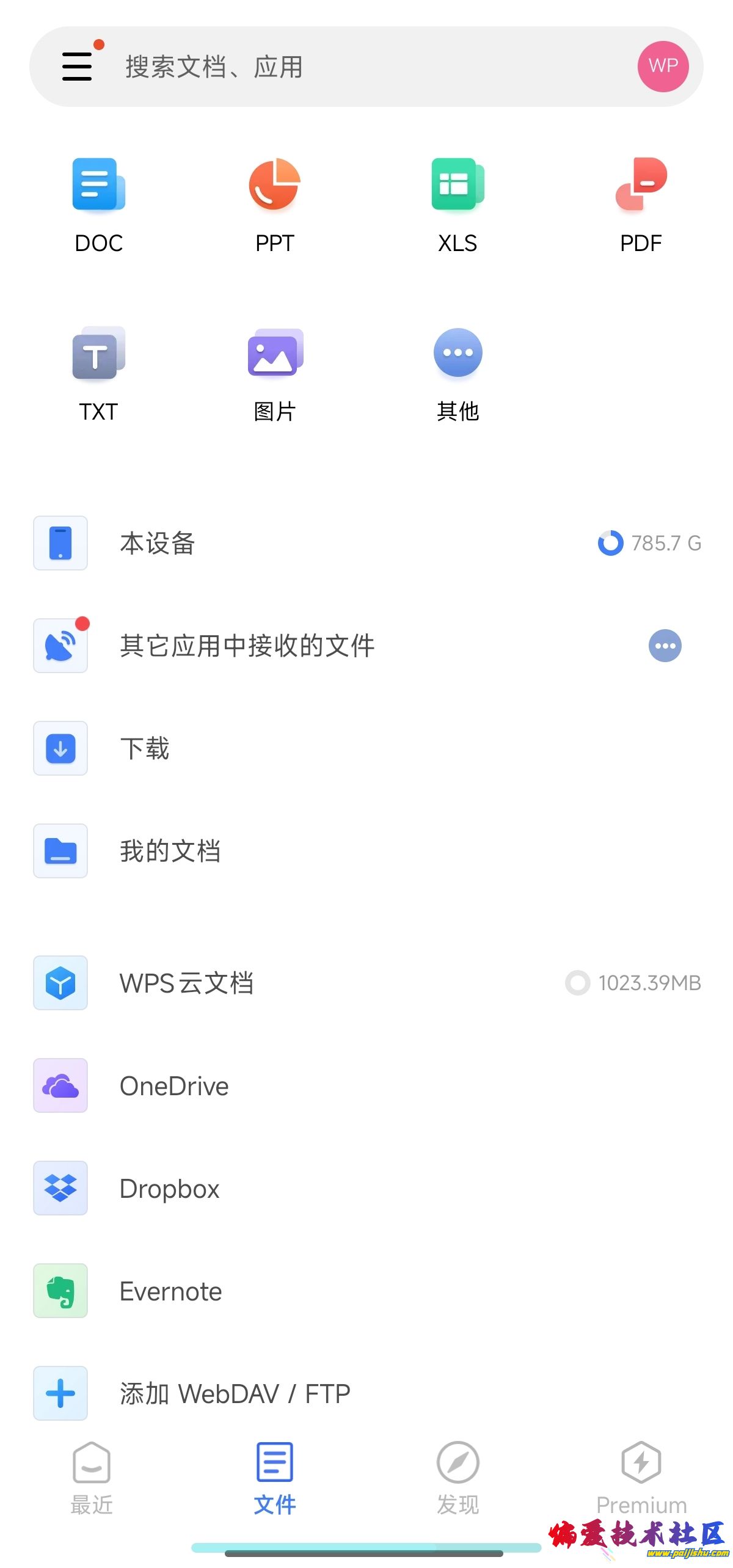Open the WP profile avatar

[x=663, y=67]
